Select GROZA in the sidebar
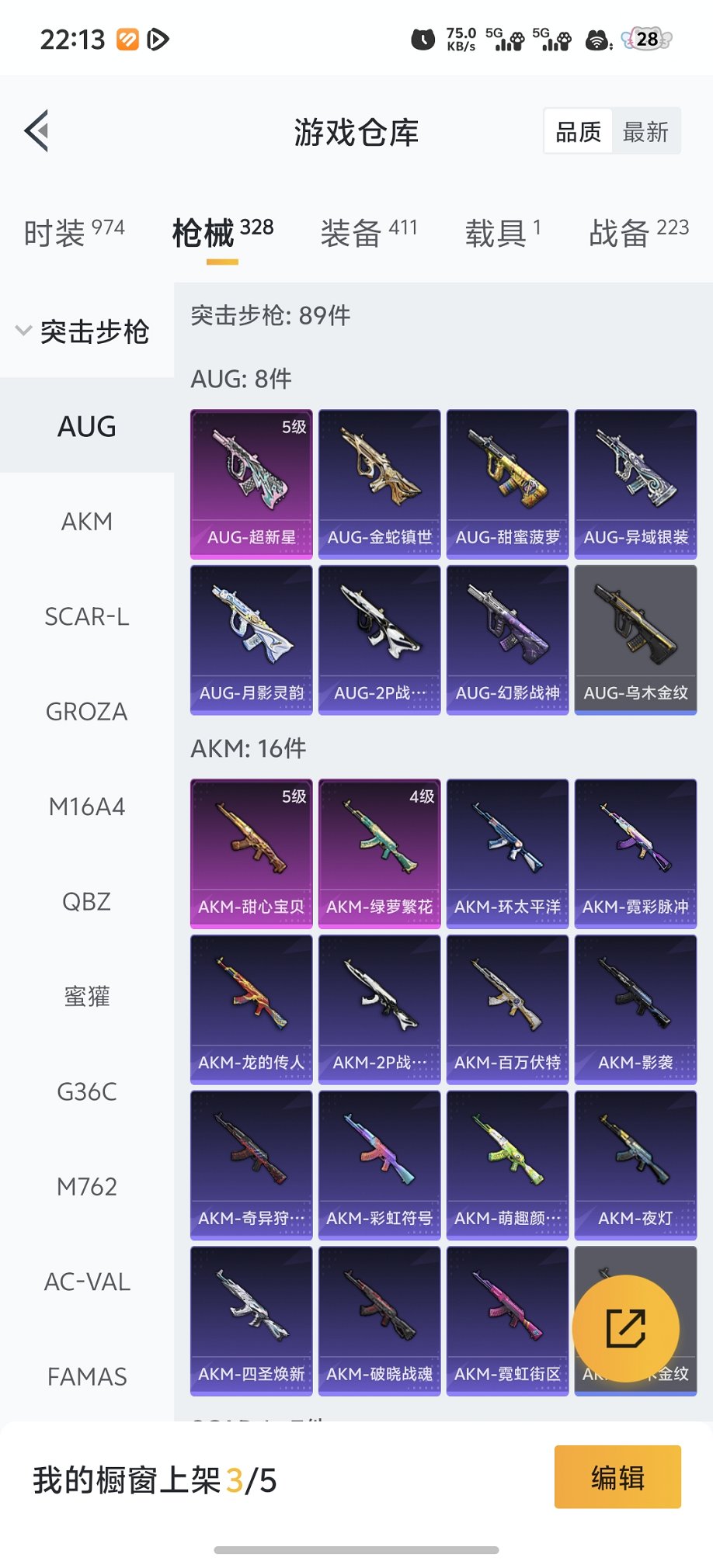The width and height of the screenshot is (713, 1568). coord(86,711)
